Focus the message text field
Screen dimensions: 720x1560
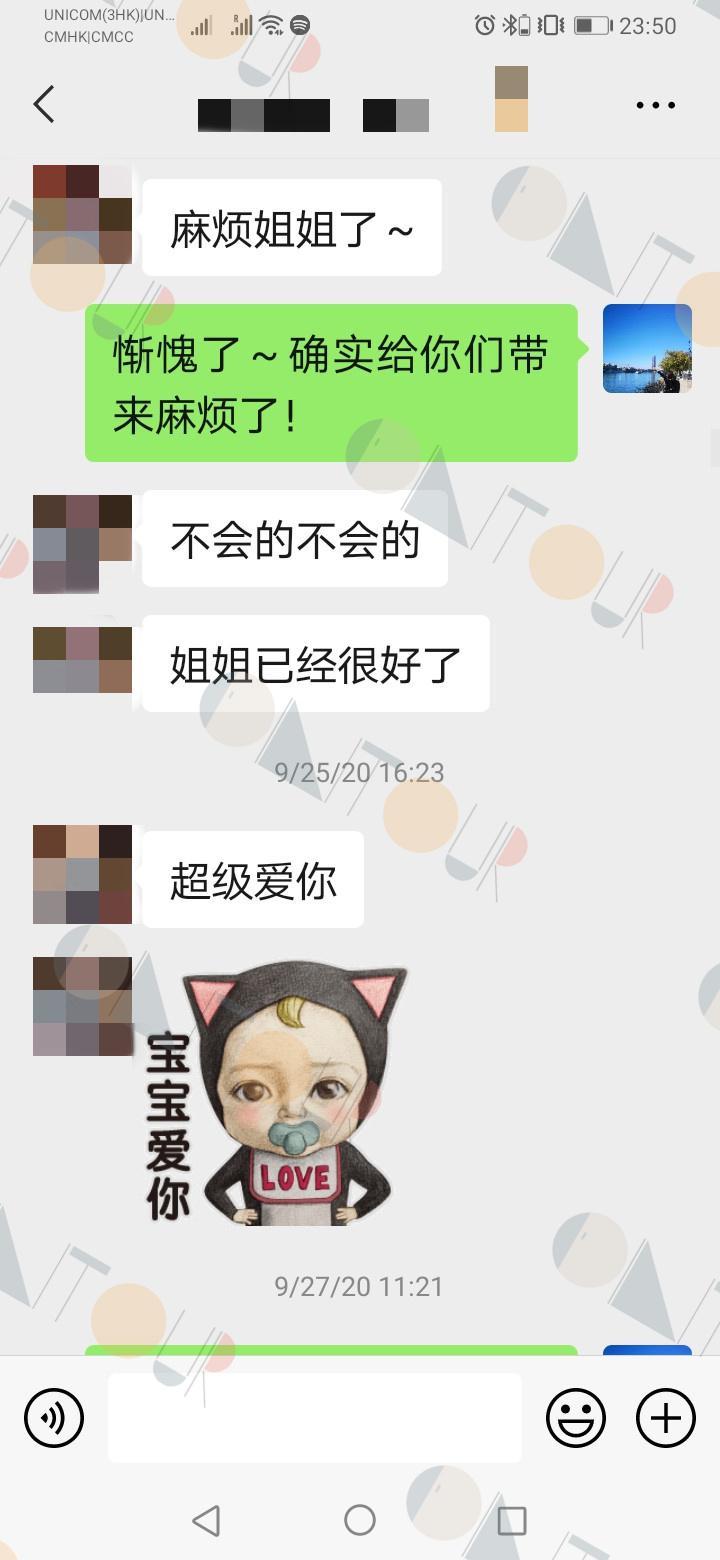315,1418
